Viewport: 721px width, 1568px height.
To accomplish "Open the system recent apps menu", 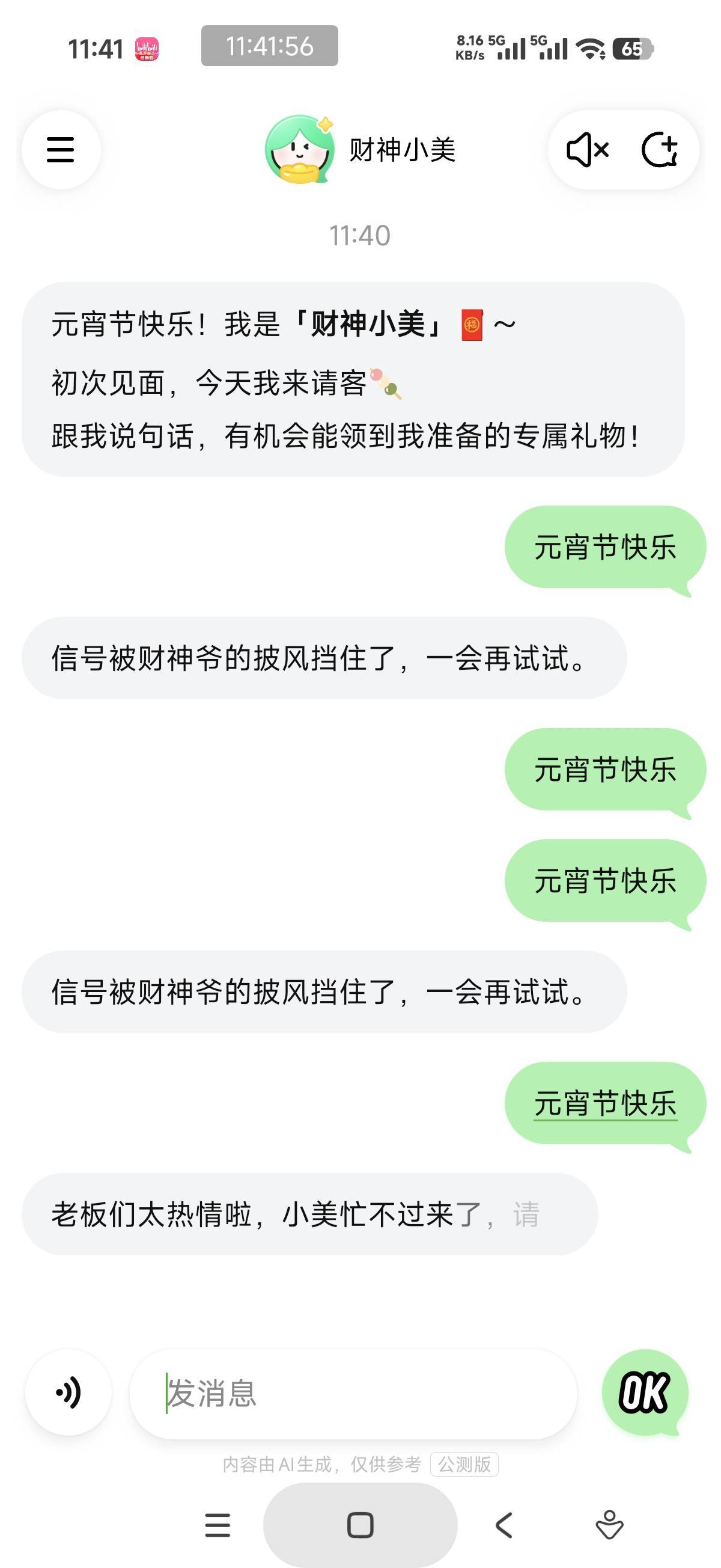I will (218, 1525).
